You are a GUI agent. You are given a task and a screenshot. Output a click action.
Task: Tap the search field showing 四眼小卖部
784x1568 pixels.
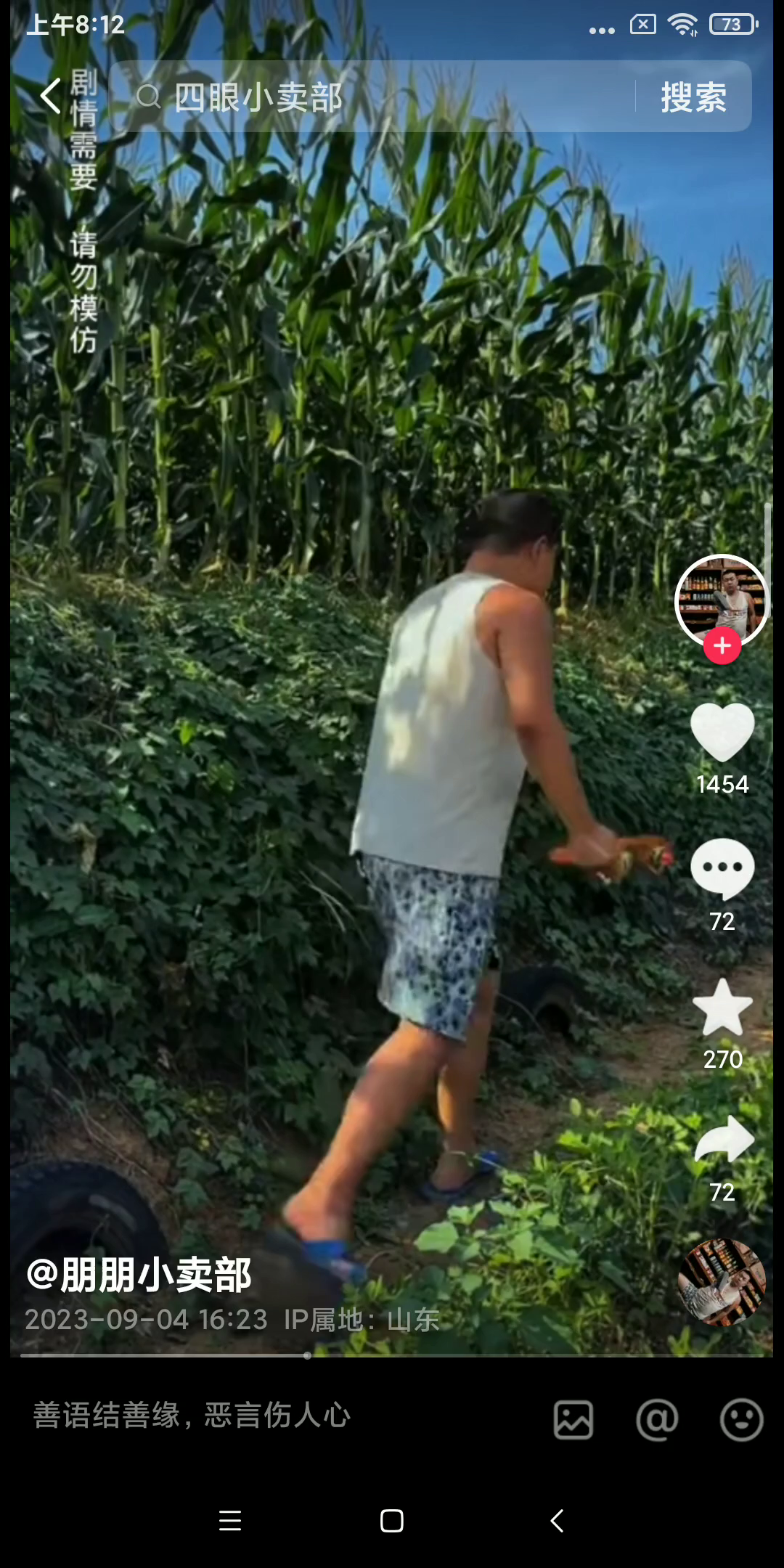(x=377, y=97)
